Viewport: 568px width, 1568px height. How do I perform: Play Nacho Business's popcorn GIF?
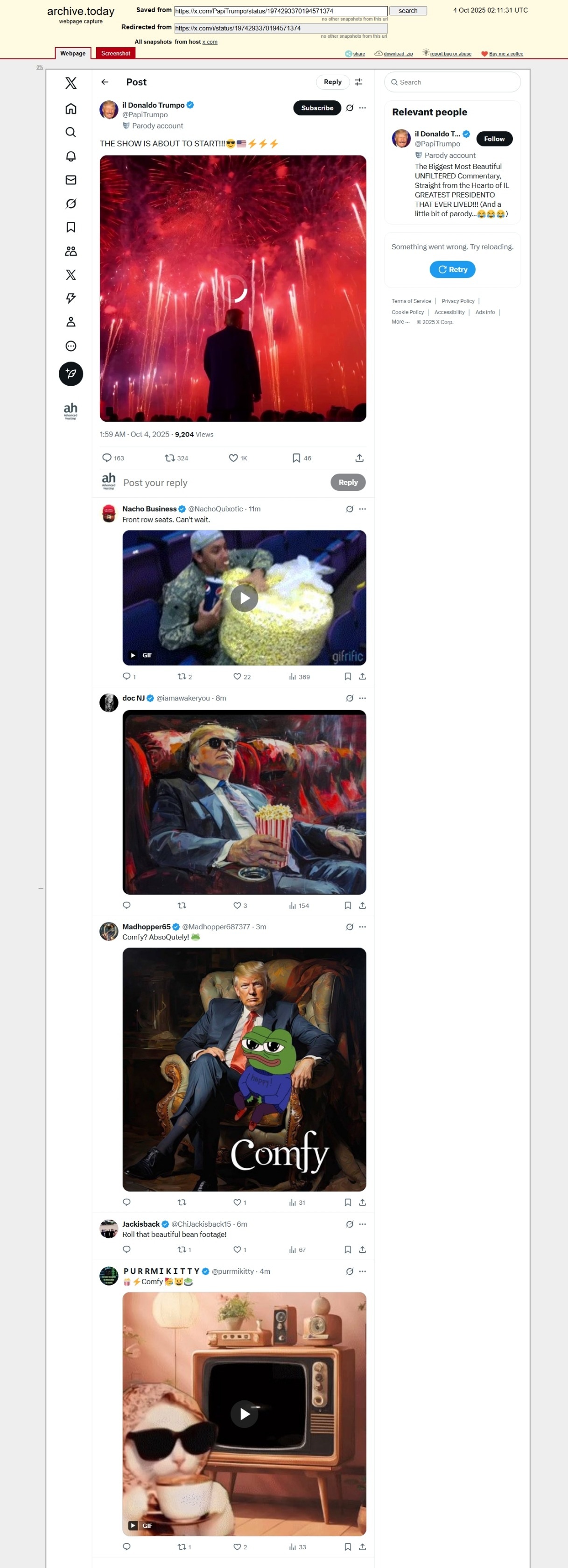click(245, 598)
